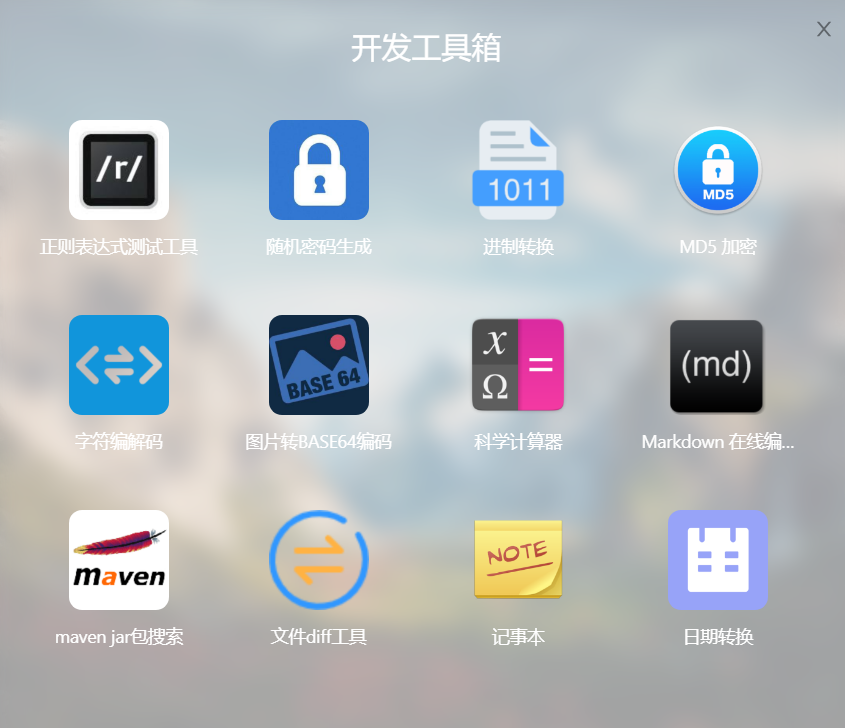Open the 进制转换 tool

click(x=518, y=170)
